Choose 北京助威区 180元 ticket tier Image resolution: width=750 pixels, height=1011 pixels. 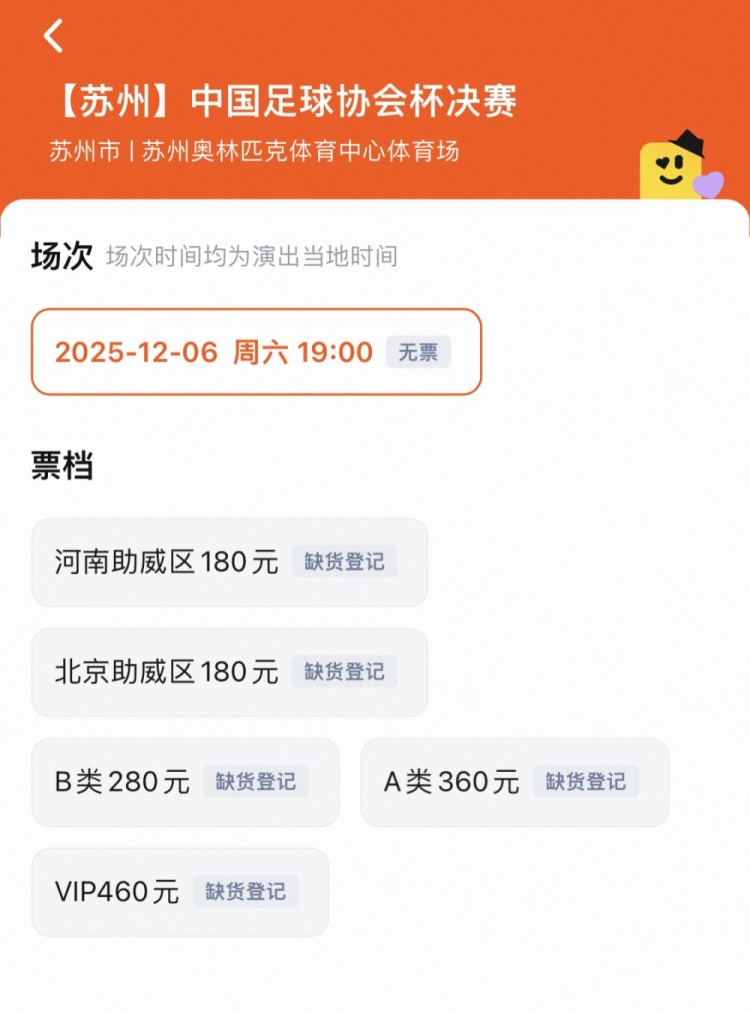pos(229,672)
